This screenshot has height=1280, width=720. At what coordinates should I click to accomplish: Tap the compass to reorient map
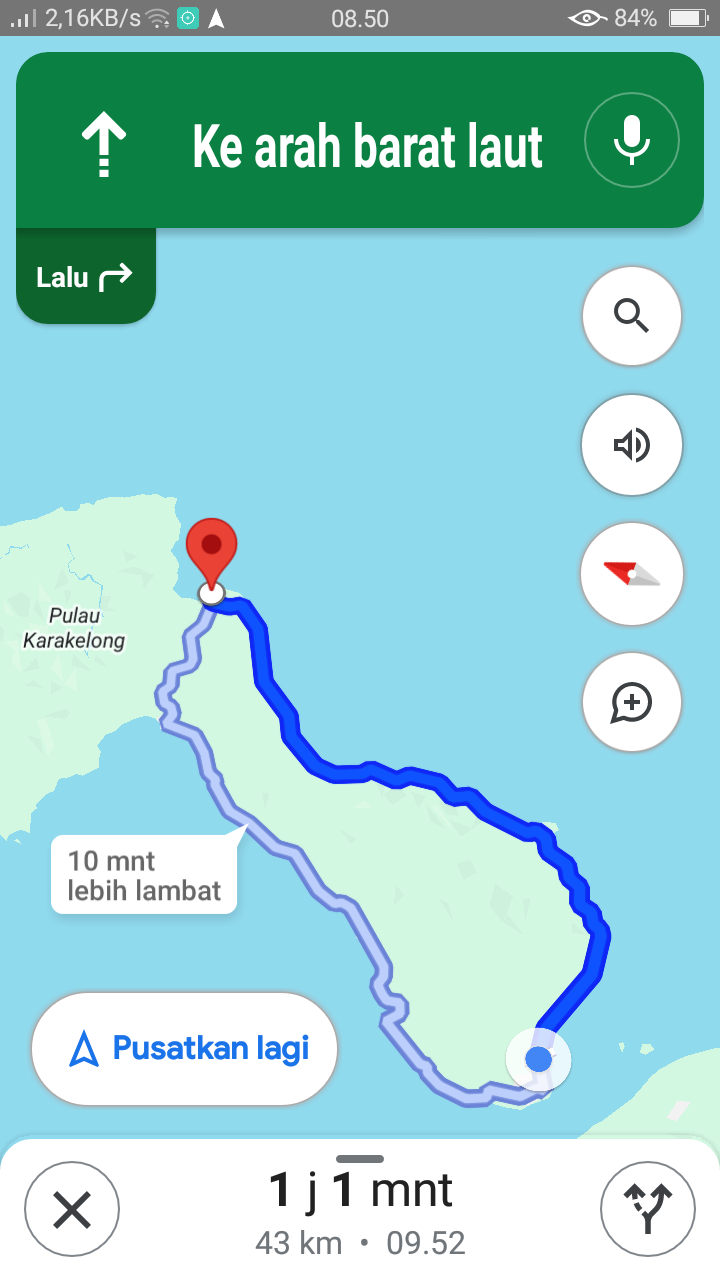(631, 575)
